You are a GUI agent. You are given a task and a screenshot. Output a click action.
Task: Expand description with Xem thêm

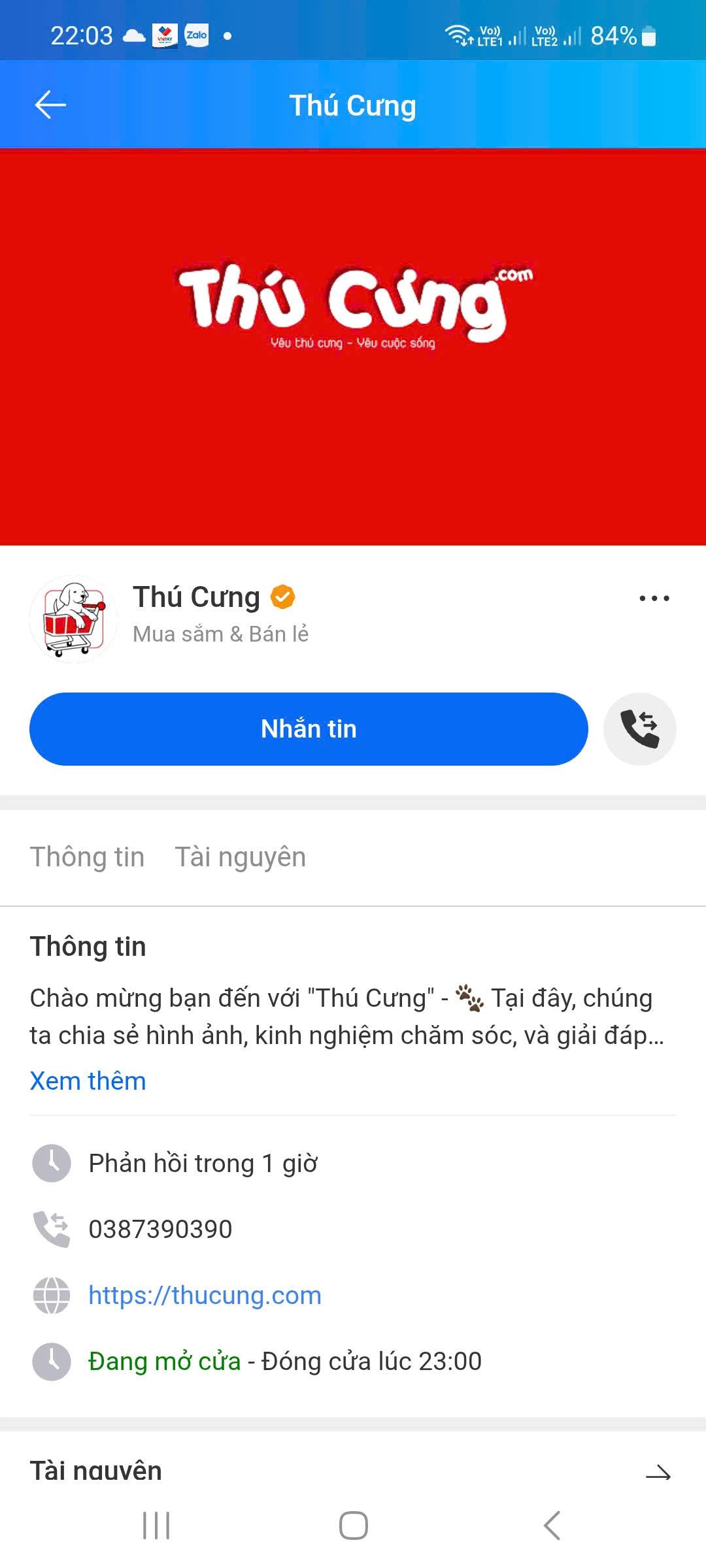88,1081
